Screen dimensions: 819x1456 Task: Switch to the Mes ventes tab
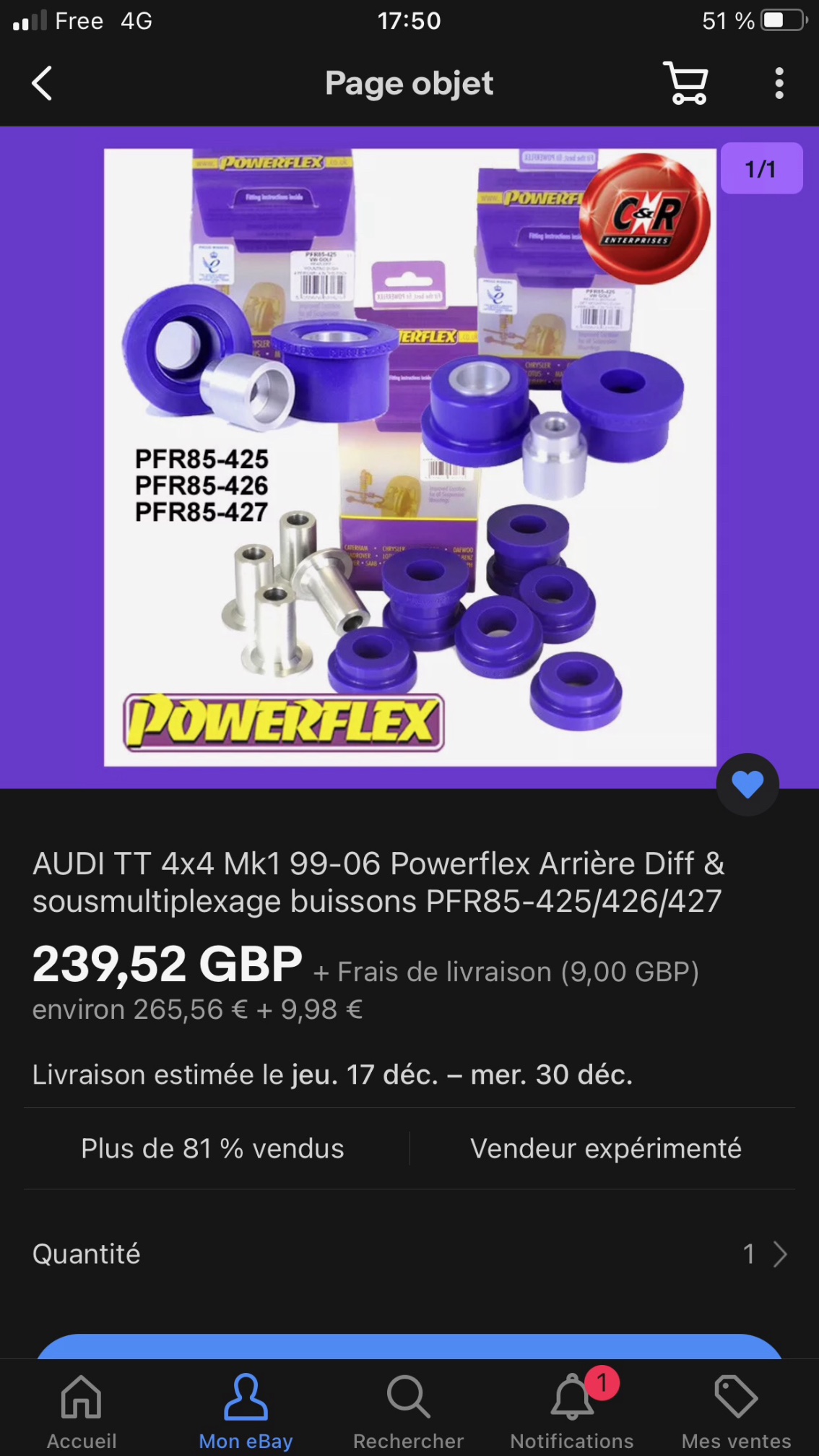(736, 1411)
